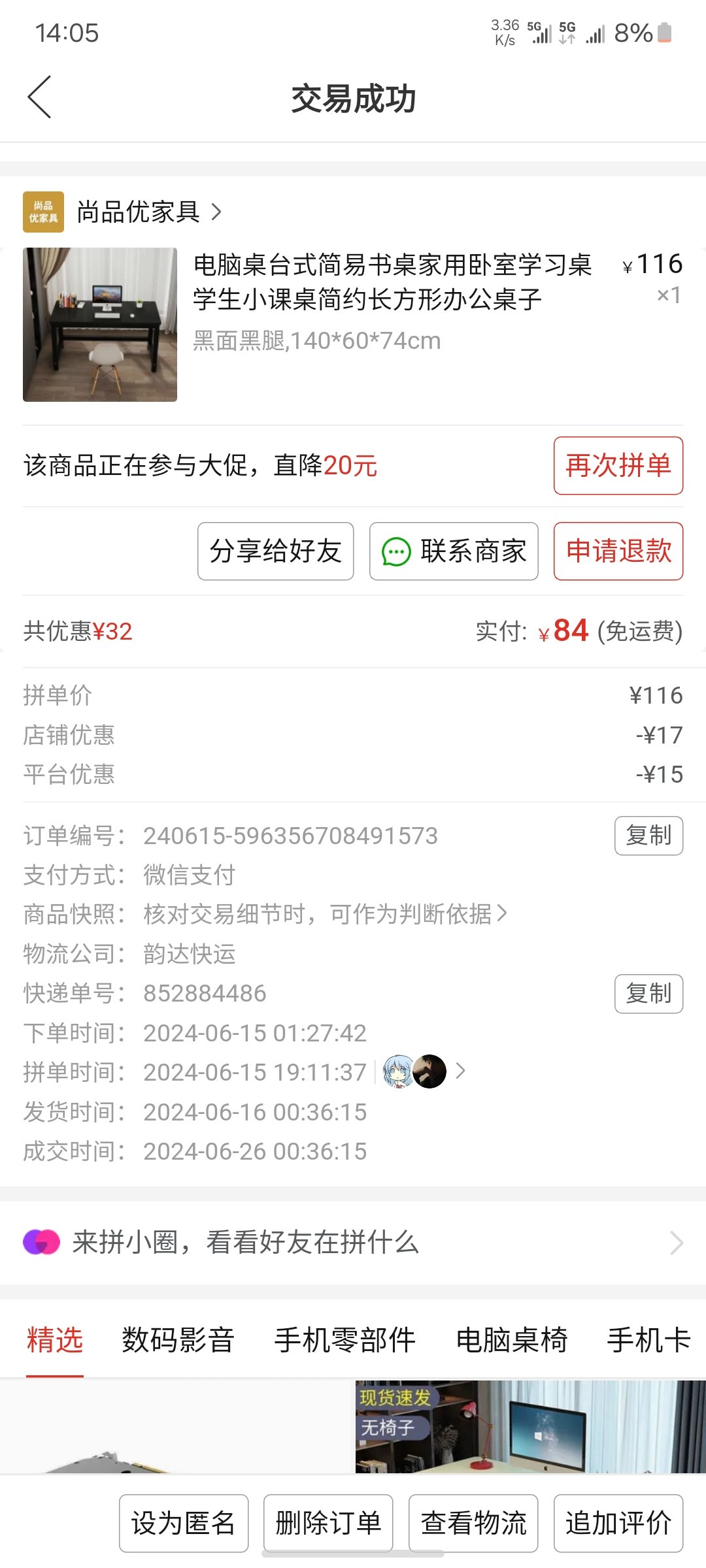Delete this order via 删除订单
Viewport: 706px width, 1568px height.
click(328, 1523)
